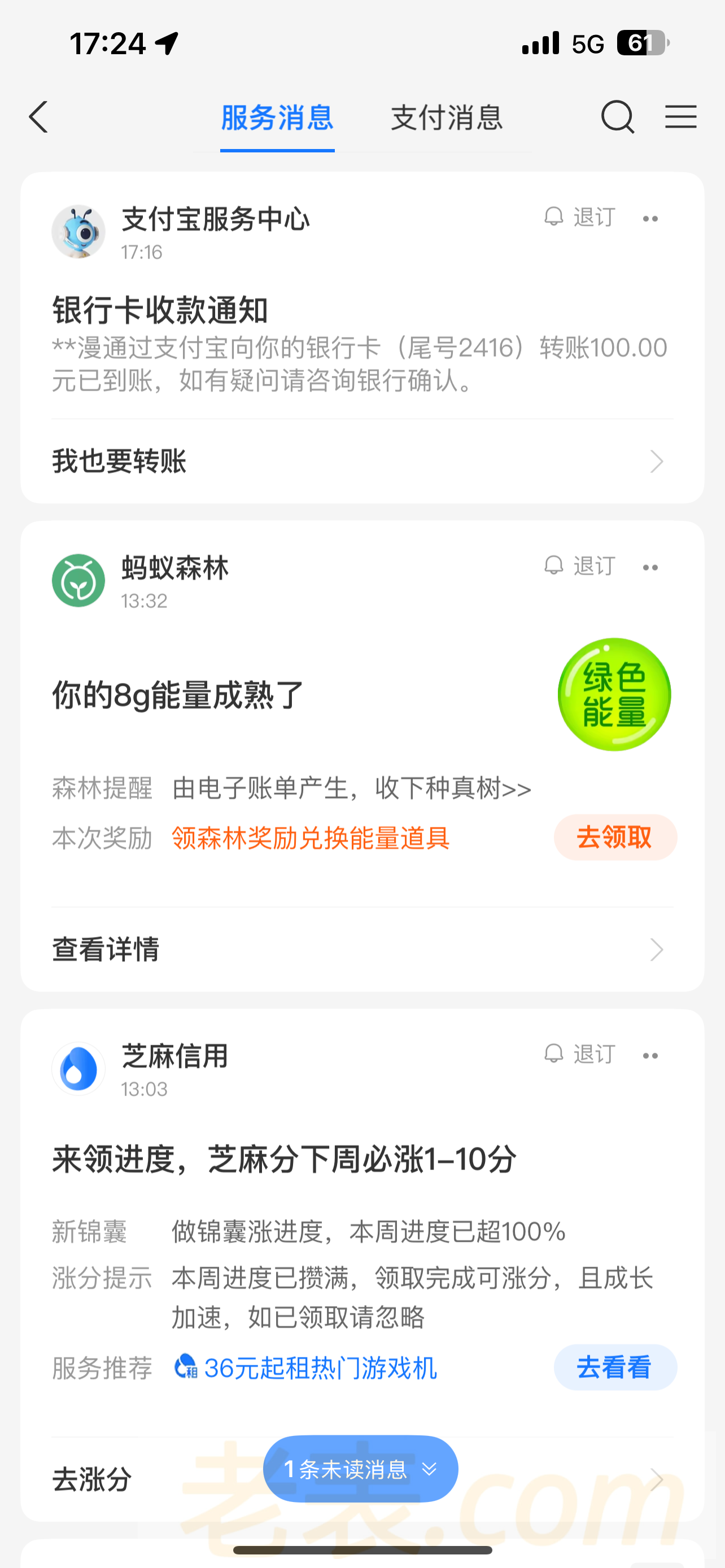
Task: Go back using the top-left arrow
Action: click(x=39, y=117)
